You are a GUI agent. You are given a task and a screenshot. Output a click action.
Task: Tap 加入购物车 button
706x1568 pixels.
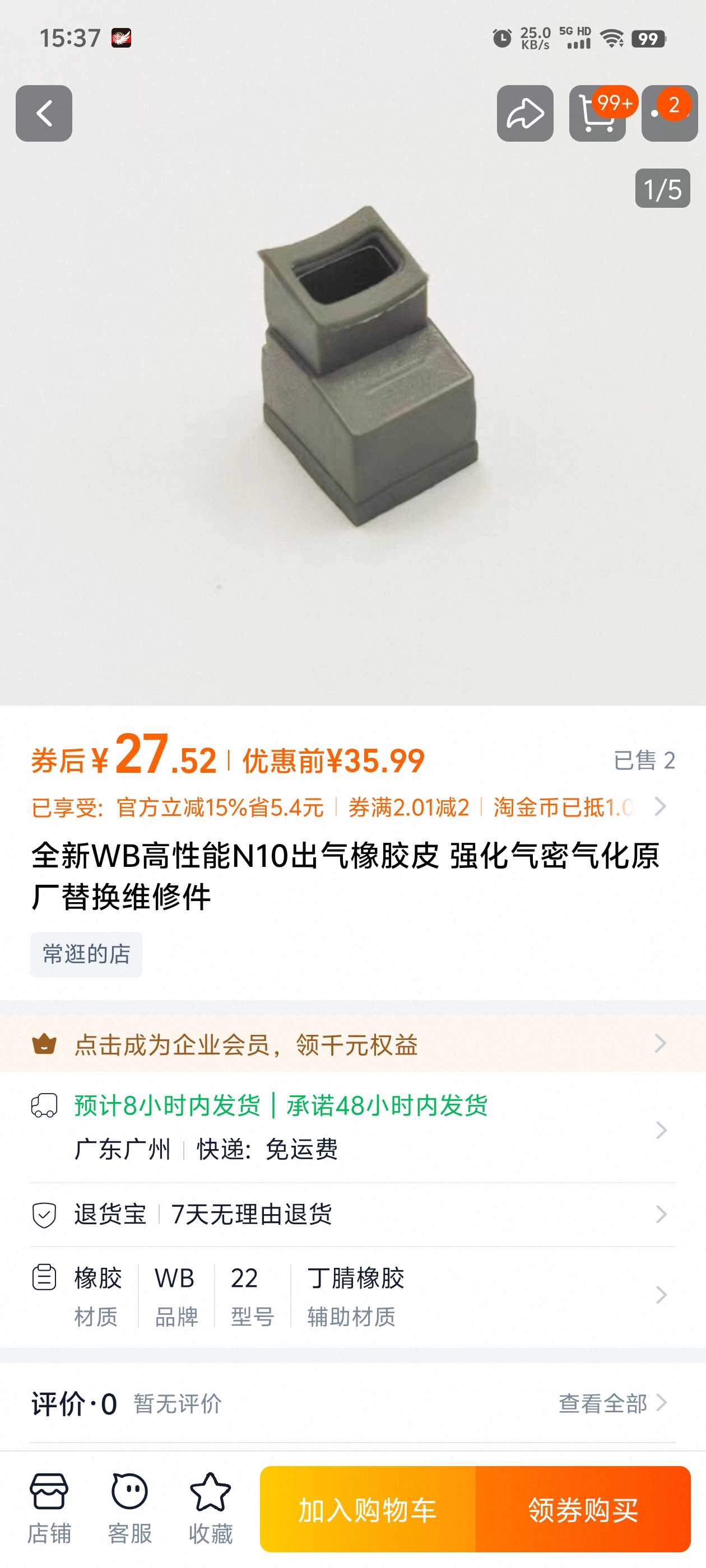(368, 1510)
